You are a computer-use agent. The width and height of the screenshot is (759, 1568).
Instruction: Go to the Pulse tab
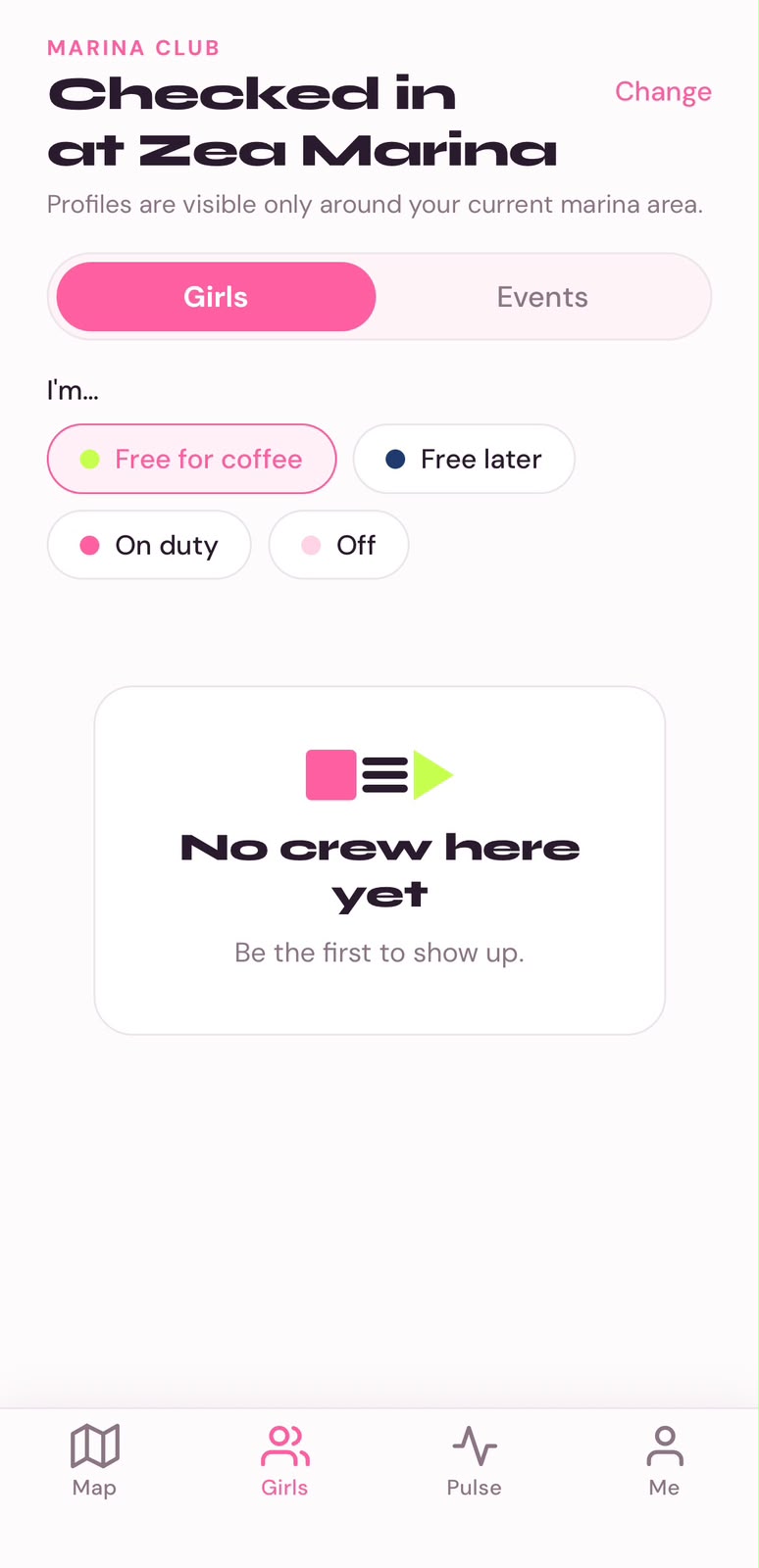tap(475, 1460)
